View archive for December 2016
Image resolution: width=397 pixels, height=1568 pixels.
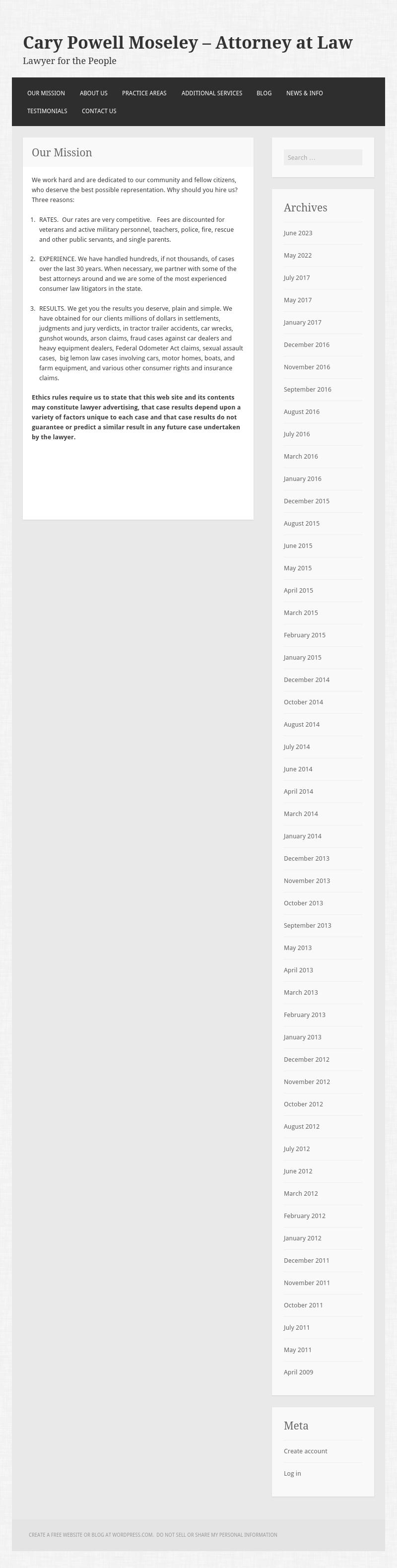tap(306, 345)
